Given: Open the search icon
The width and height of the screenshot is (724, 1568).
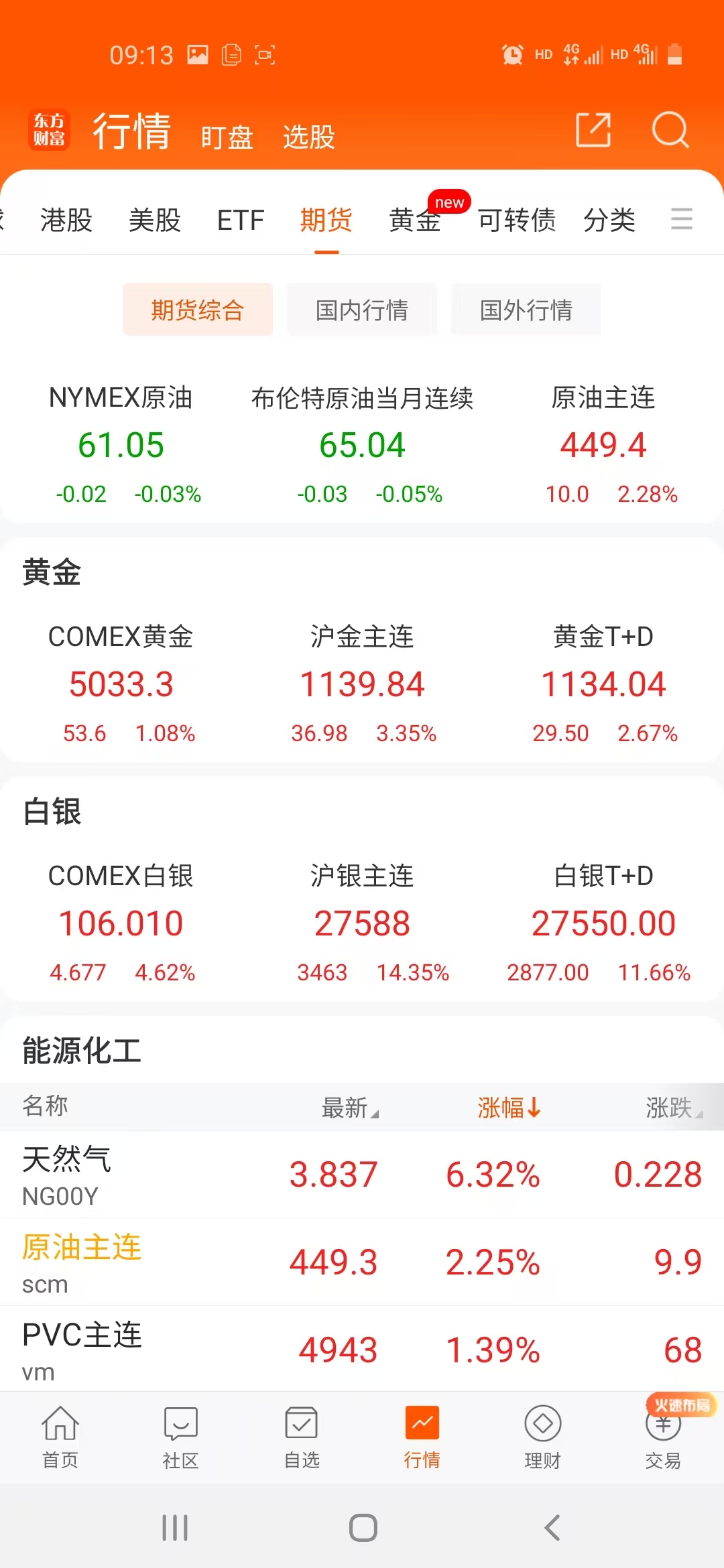Looking at the screenshot, I should (x=670, y=129).
